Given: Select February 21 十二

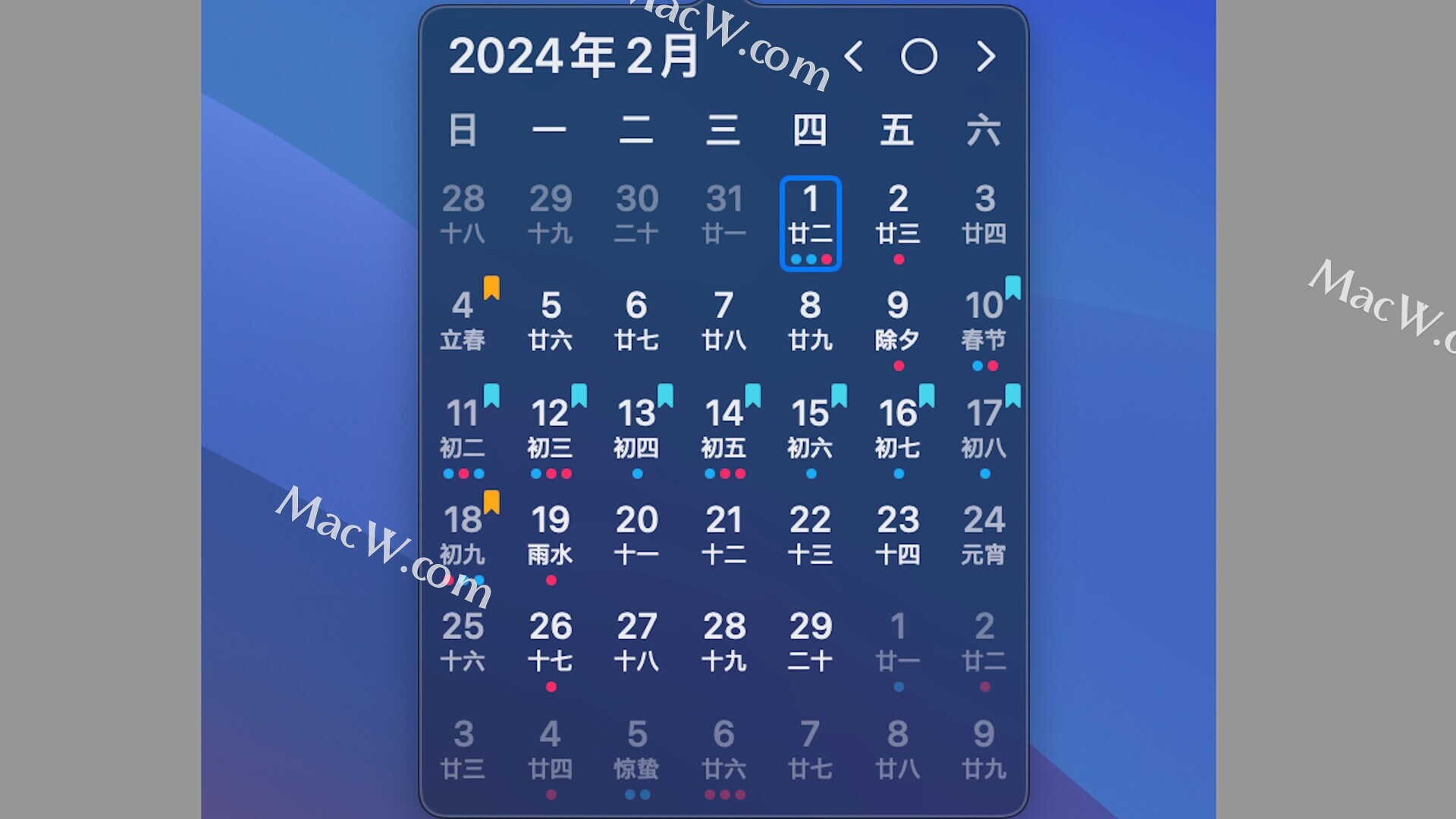Looking at the screenshot, I should click(724, 536).
